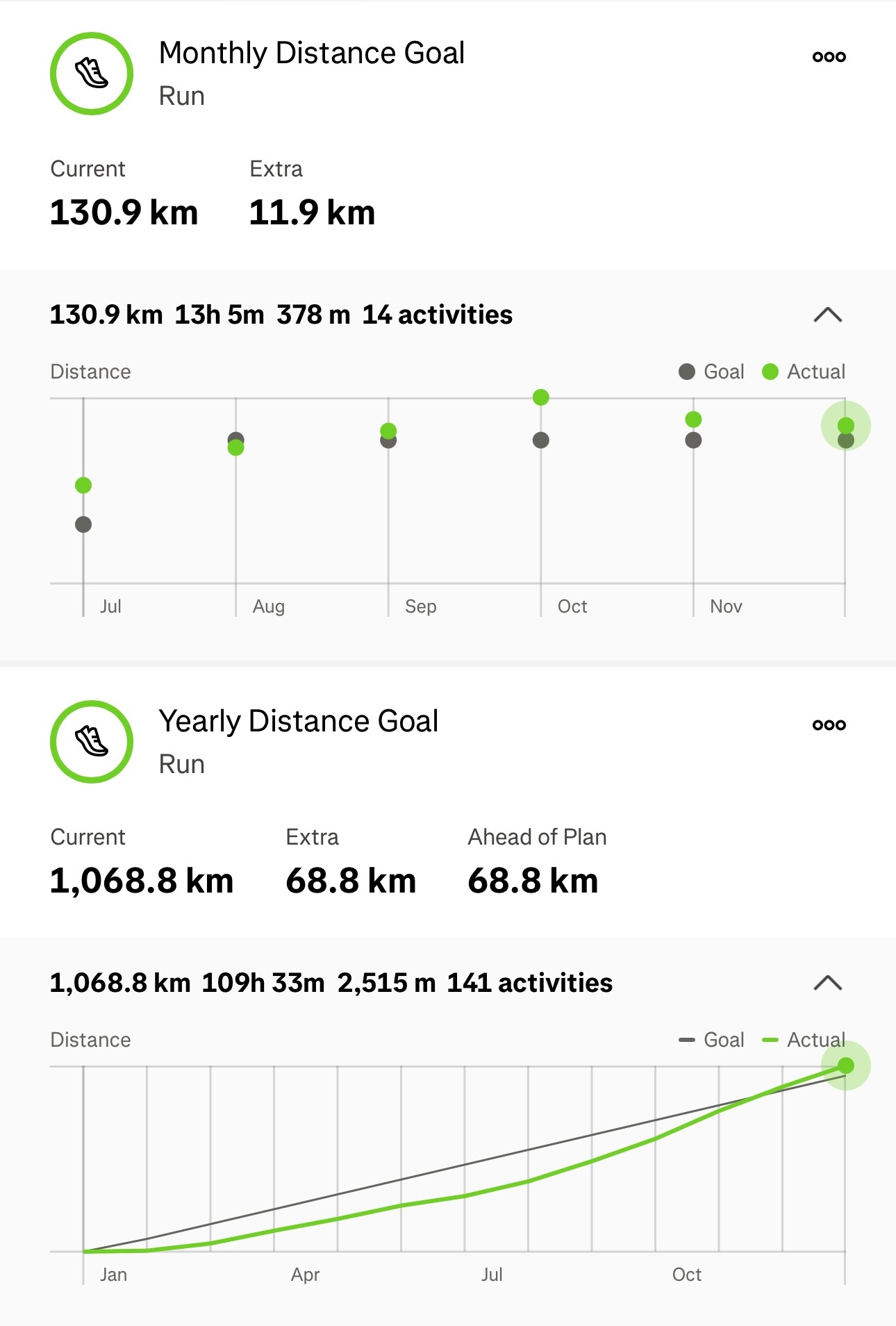This screenshot has height=1326, width=896.
Task: Select the September point on monthly chart
Action: 388,431
